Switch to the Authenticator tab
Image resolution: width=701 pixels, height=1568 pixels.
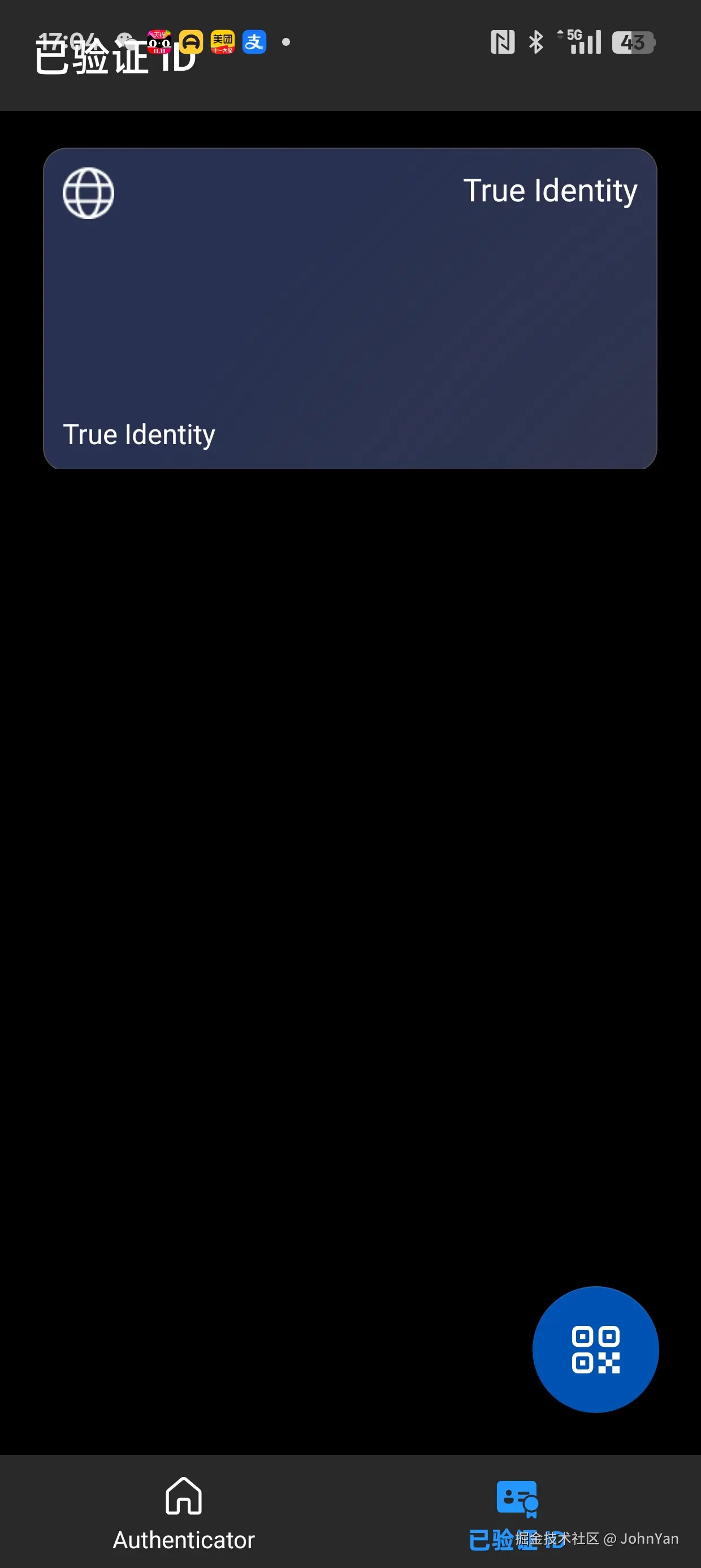(183, 1513)
